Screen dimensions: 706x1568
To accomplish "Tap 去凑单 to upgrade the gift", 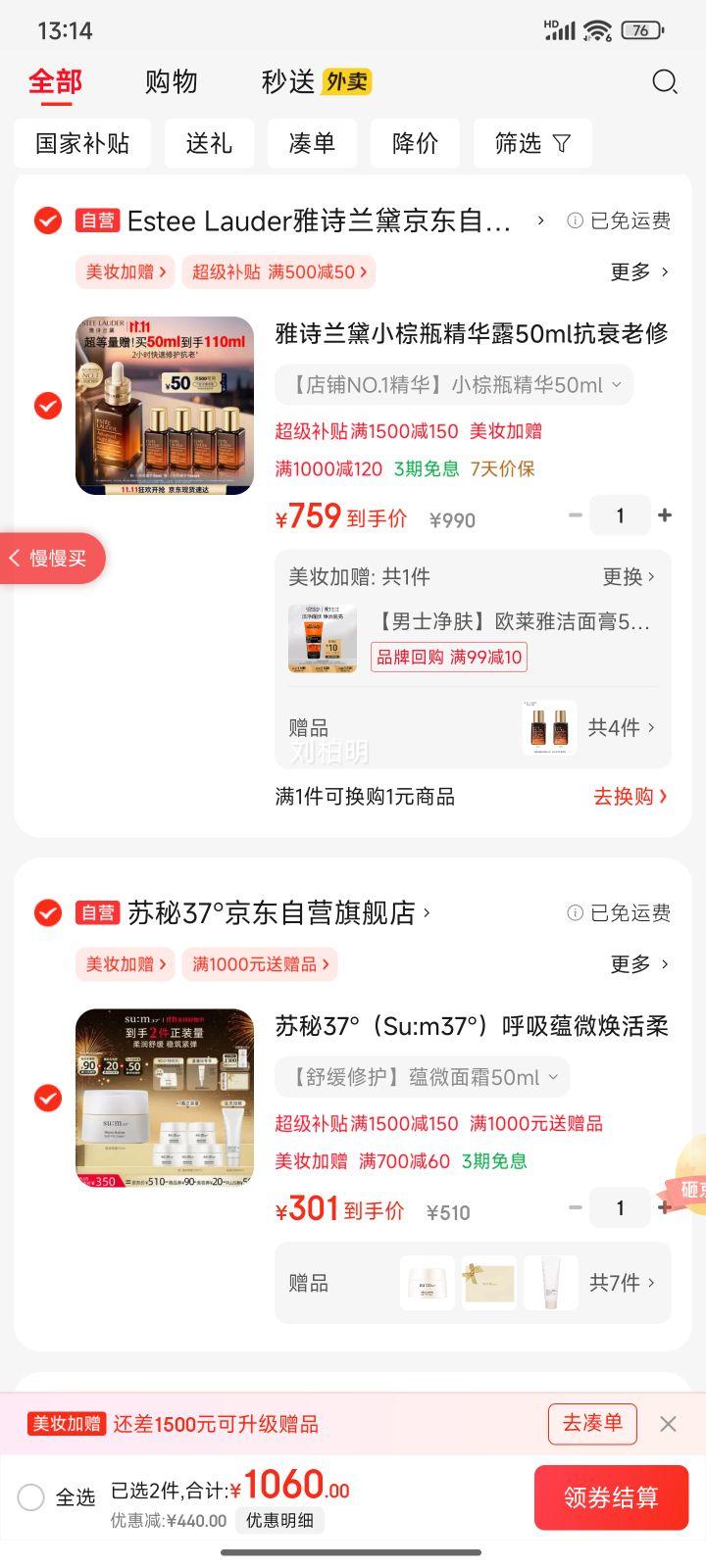I will (592, 1423).
